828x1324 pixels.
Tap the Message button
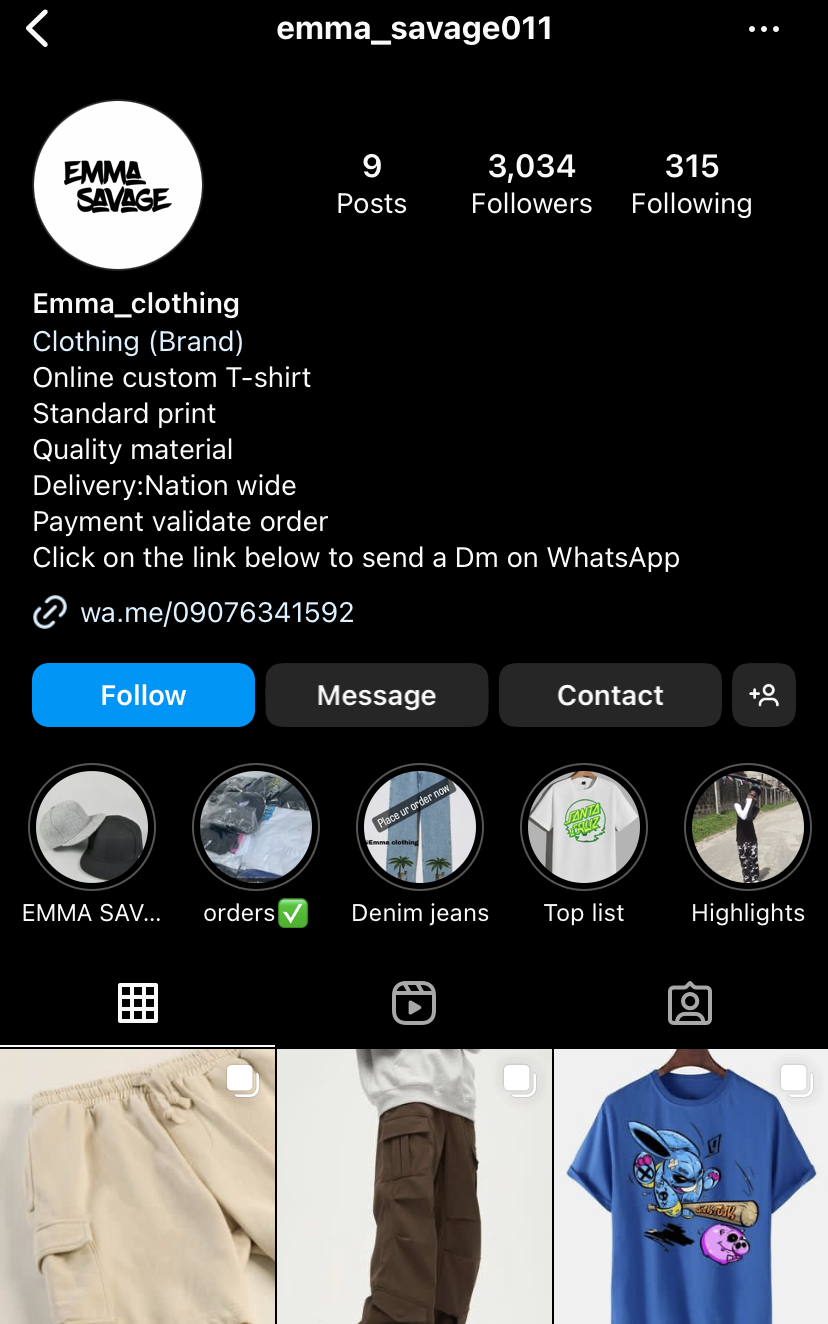click(x=376, y=695)
